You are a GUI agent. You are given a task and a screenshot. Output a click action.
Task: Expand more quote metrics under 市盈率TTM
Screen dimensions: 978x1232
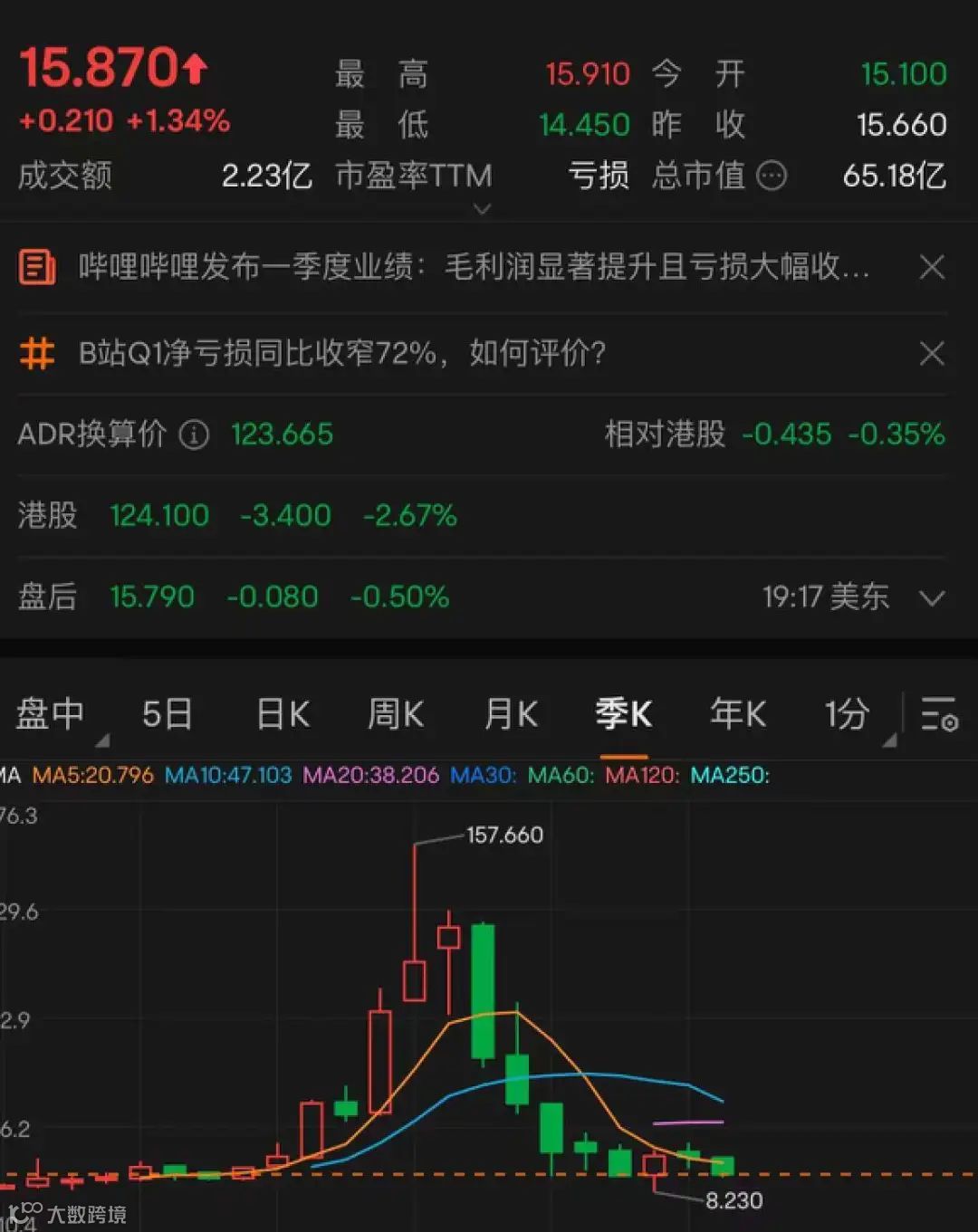[x=483, y=209]
